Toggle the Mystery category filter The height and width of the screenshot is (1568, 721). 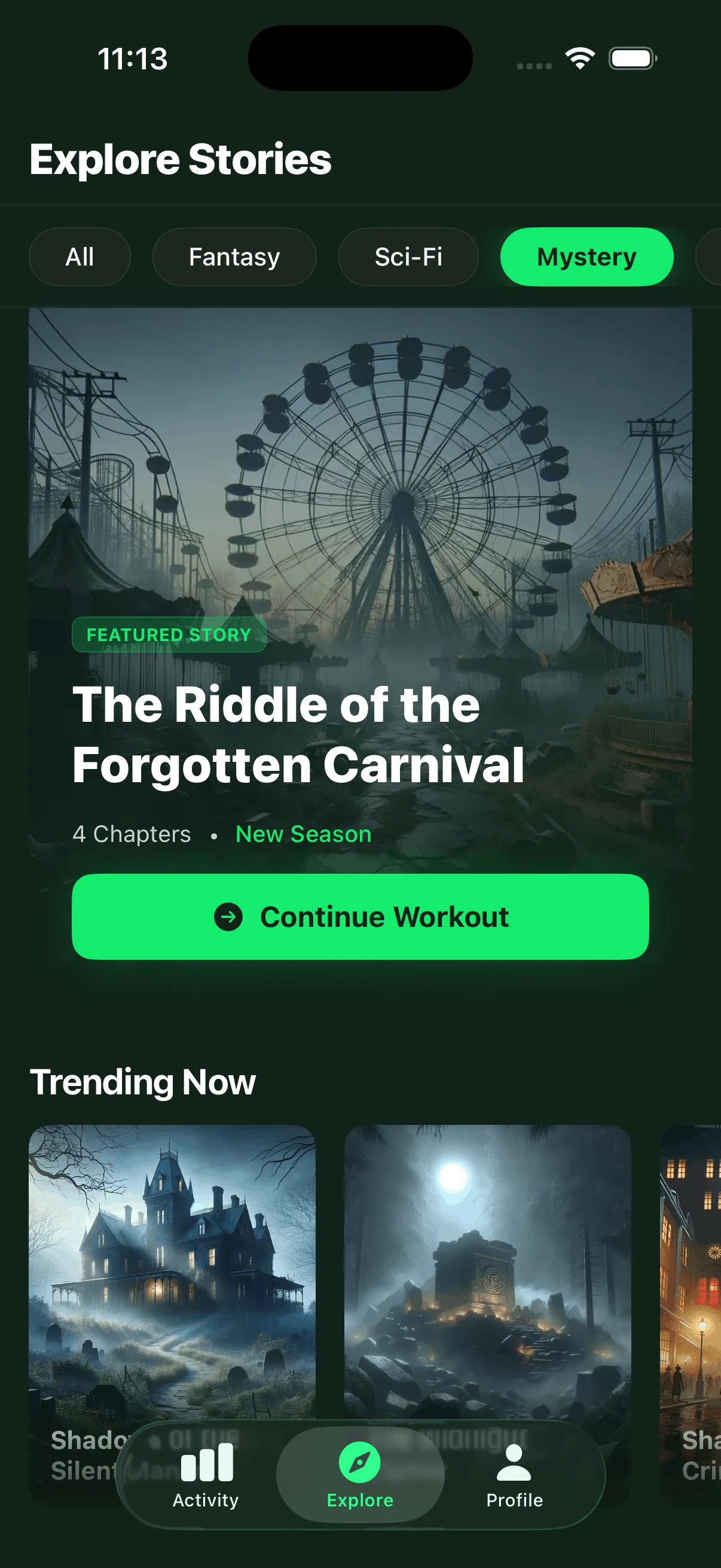pos(586,257)
